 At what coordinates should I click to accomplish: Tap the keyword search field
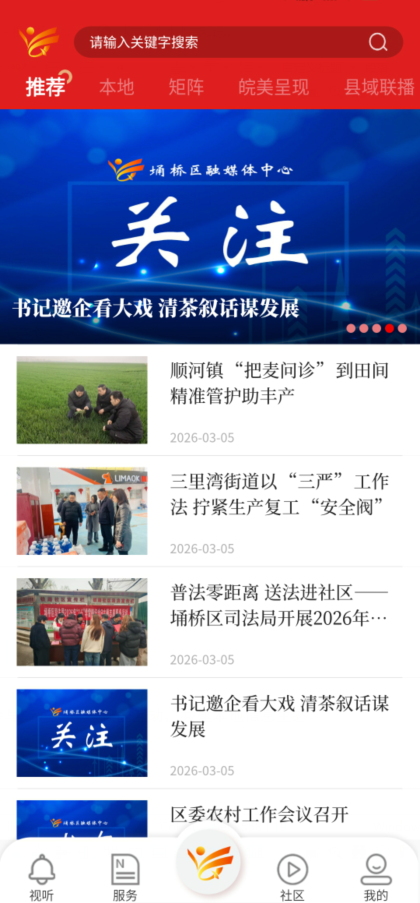tap(238, 42)
